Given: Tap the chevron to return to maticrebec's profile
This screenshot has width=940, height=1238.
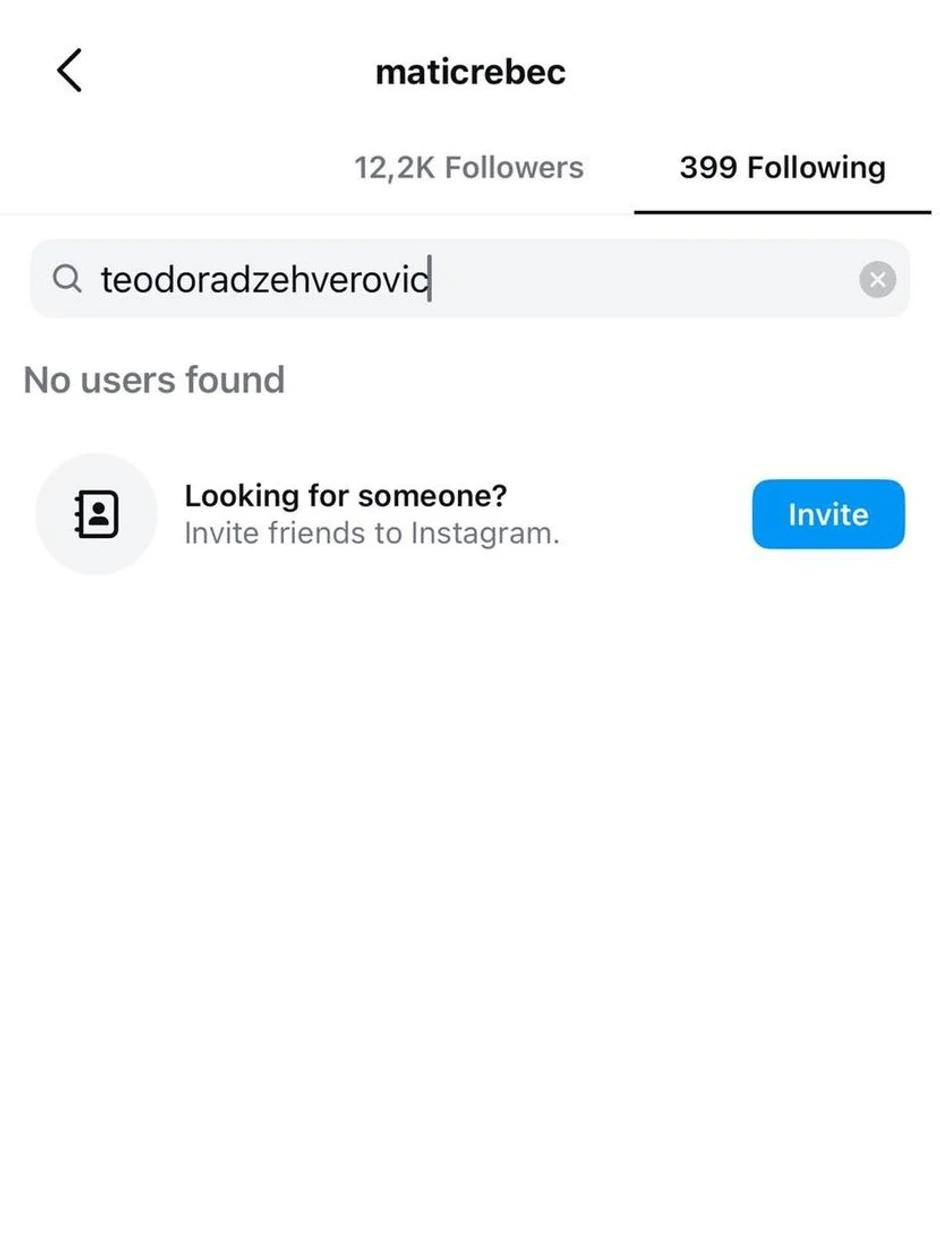Looking at the screenshot, I should [67, 71].
